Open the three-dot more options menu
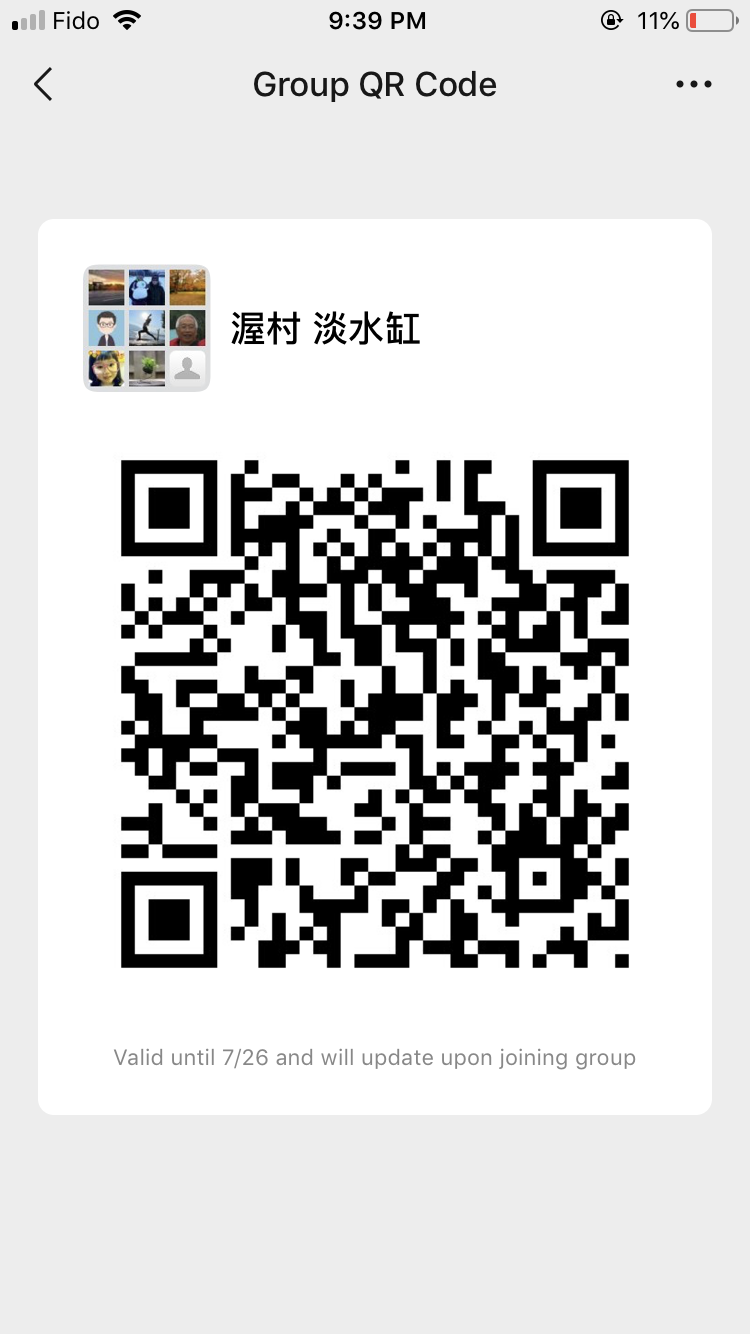750x1334 pixels. pos(694,85)
